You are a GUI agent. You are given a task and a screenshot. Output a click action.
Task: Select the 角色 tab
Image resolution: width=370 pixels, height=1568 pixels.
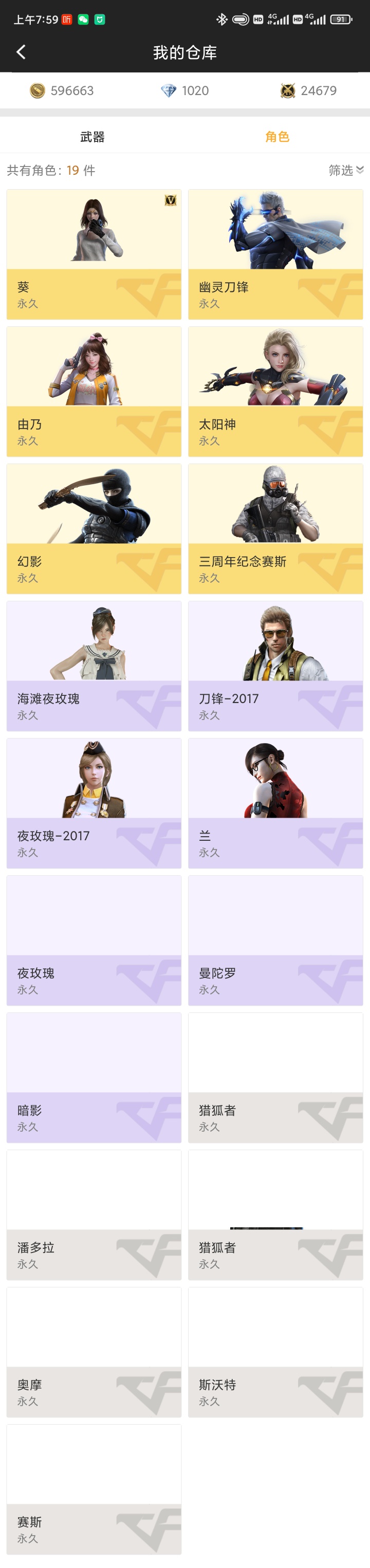277,137
